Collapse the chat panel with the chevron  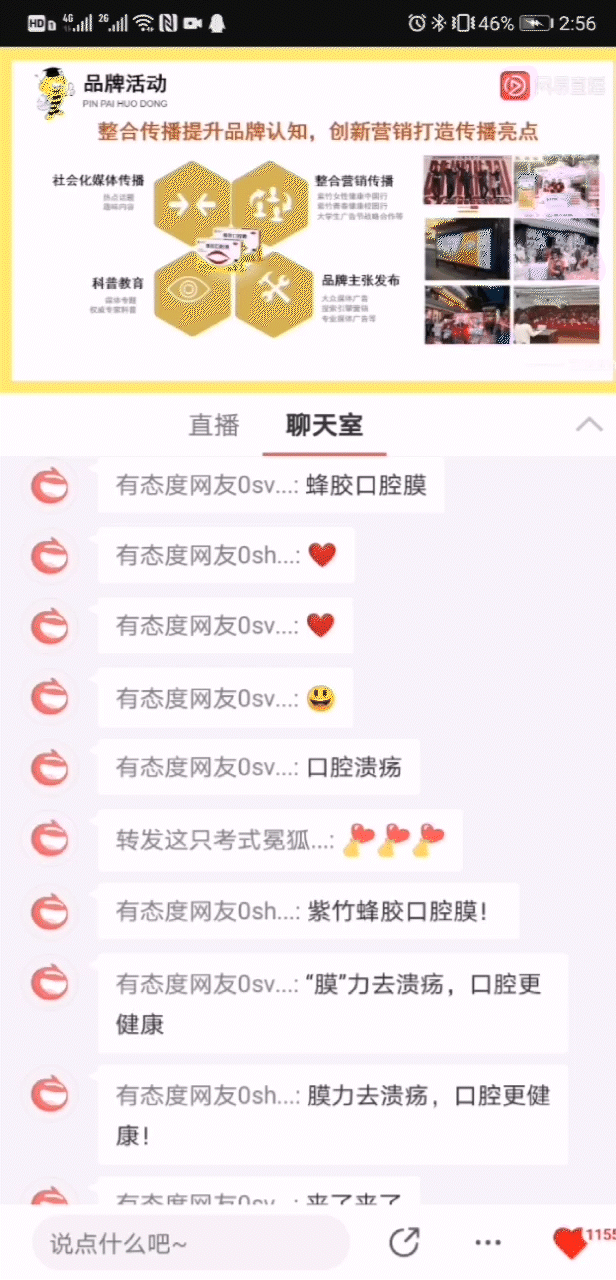tap(589, 425)
